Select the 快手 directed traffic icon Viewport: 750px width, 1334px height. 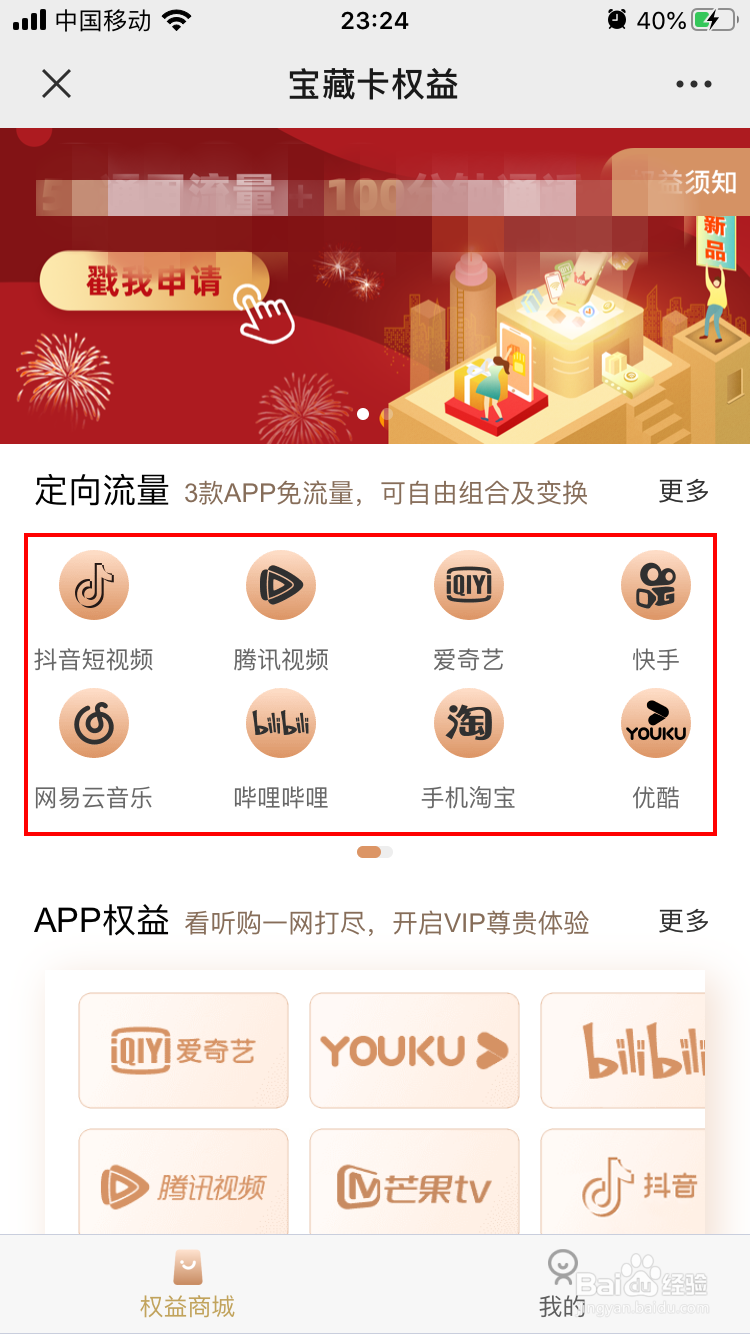click(x=656, y=585)
